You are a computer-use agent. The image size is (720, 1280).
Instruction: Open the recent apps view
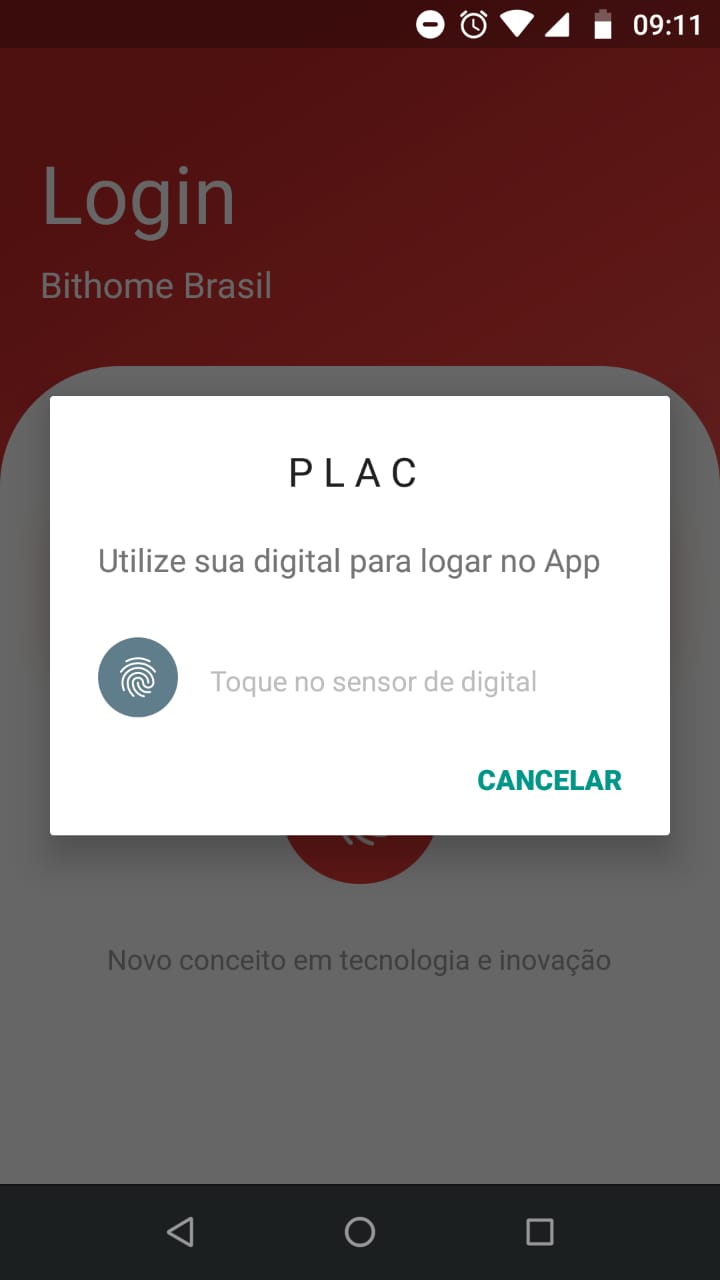(x=540, y=1232)
